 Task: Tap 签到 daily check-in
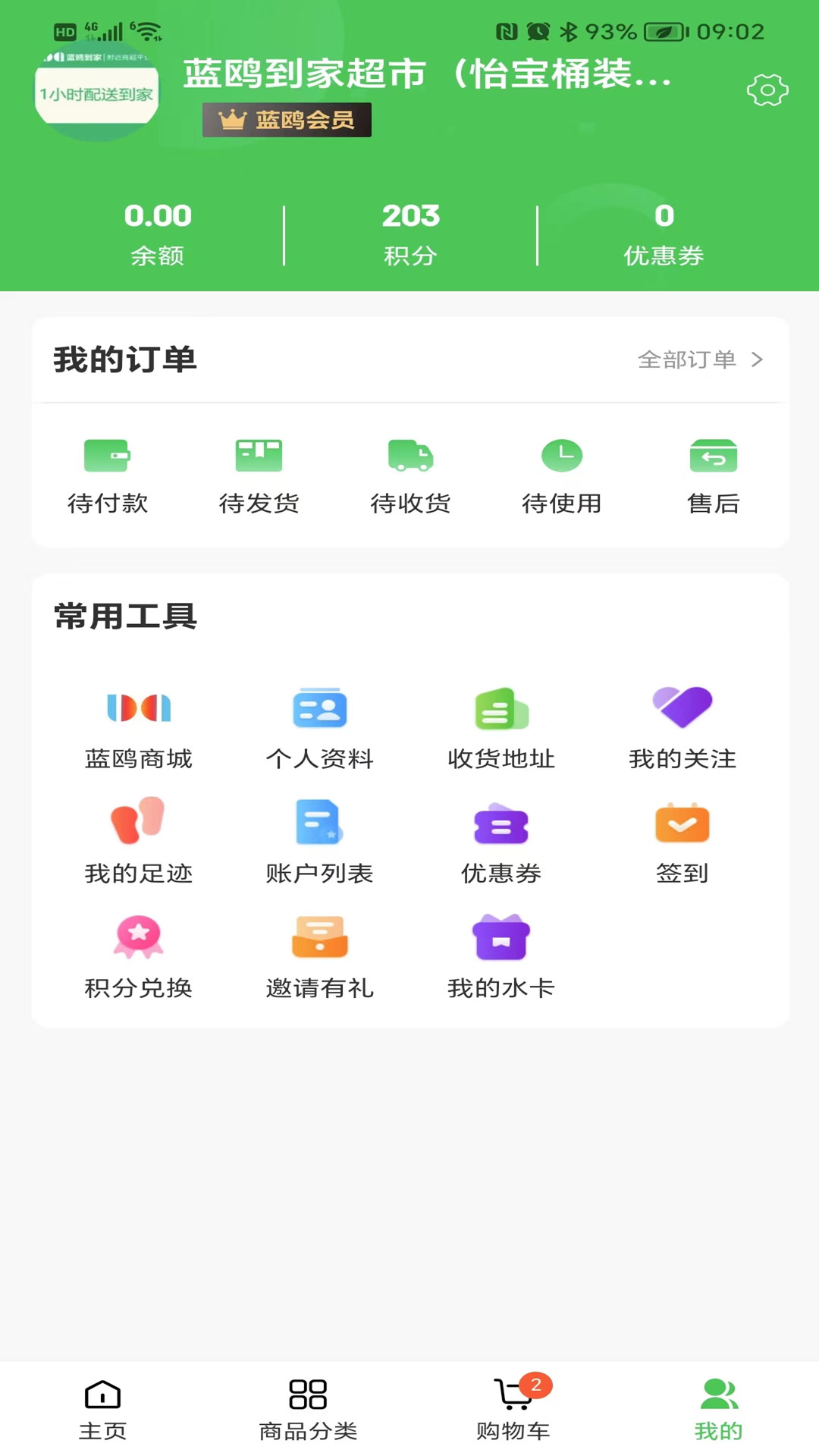tap(682, 840)
